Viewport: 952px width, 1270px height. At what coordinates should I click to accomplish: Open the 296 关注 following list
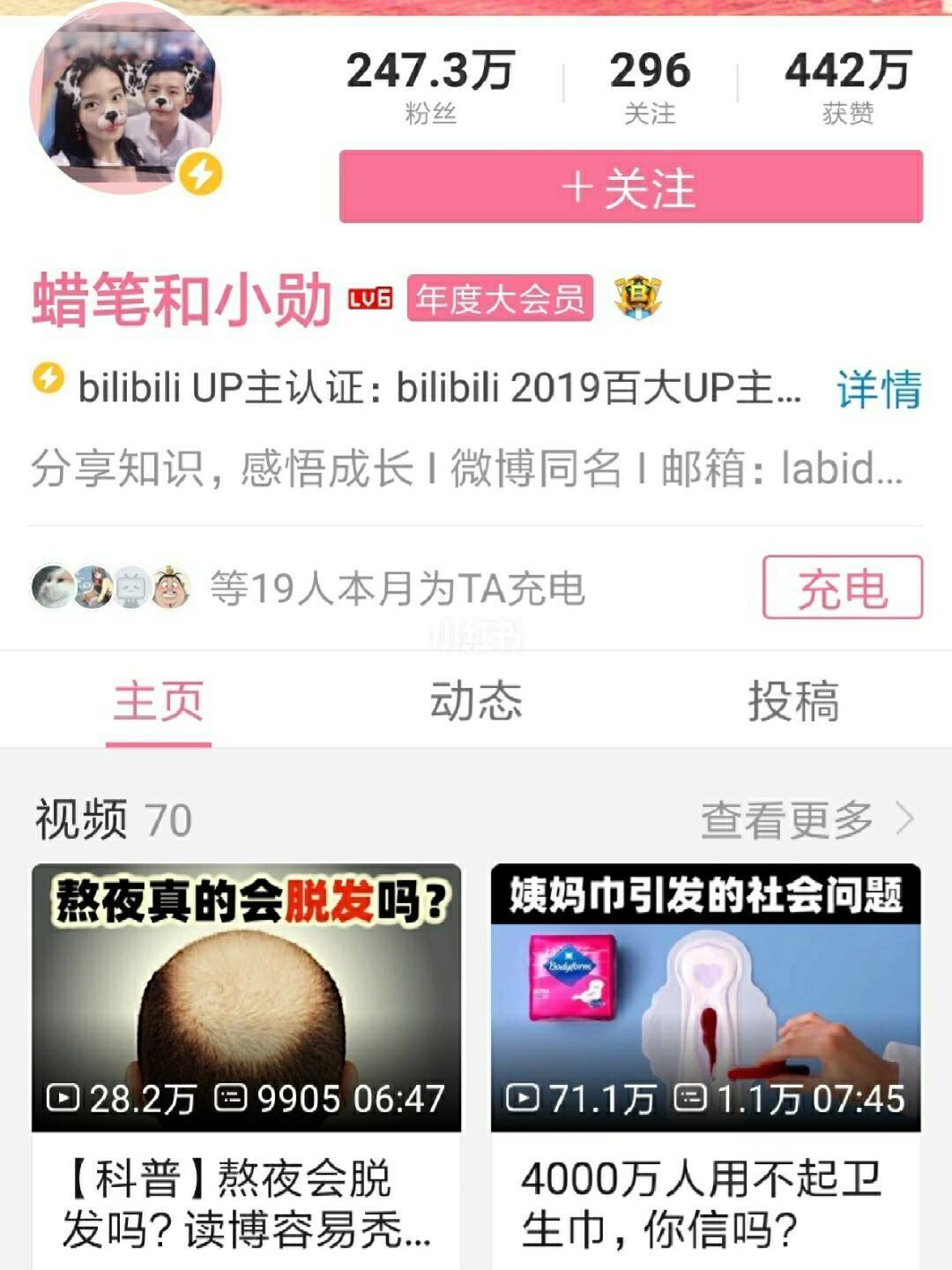click(650, 86)
